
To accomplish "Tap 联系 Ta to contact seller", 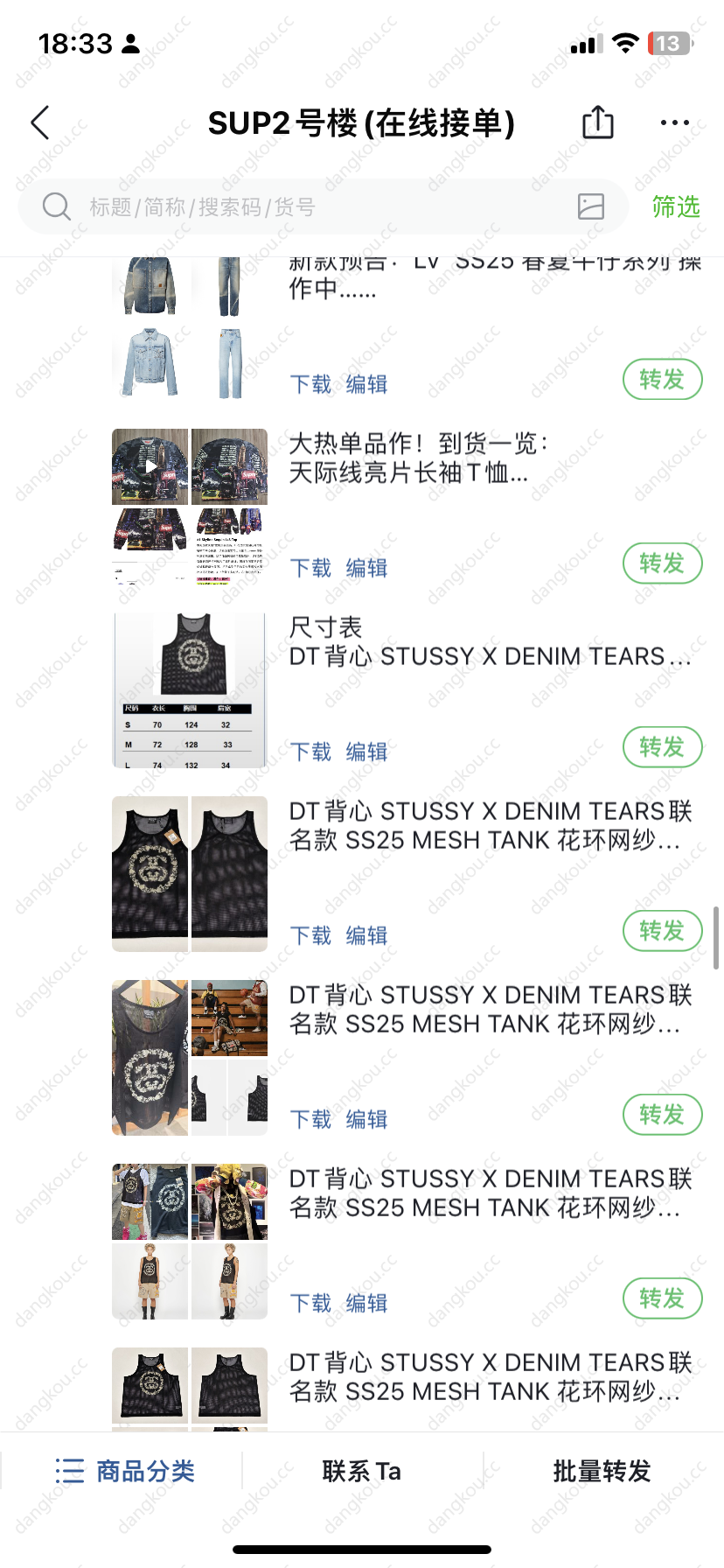I will pos(362,1471).
